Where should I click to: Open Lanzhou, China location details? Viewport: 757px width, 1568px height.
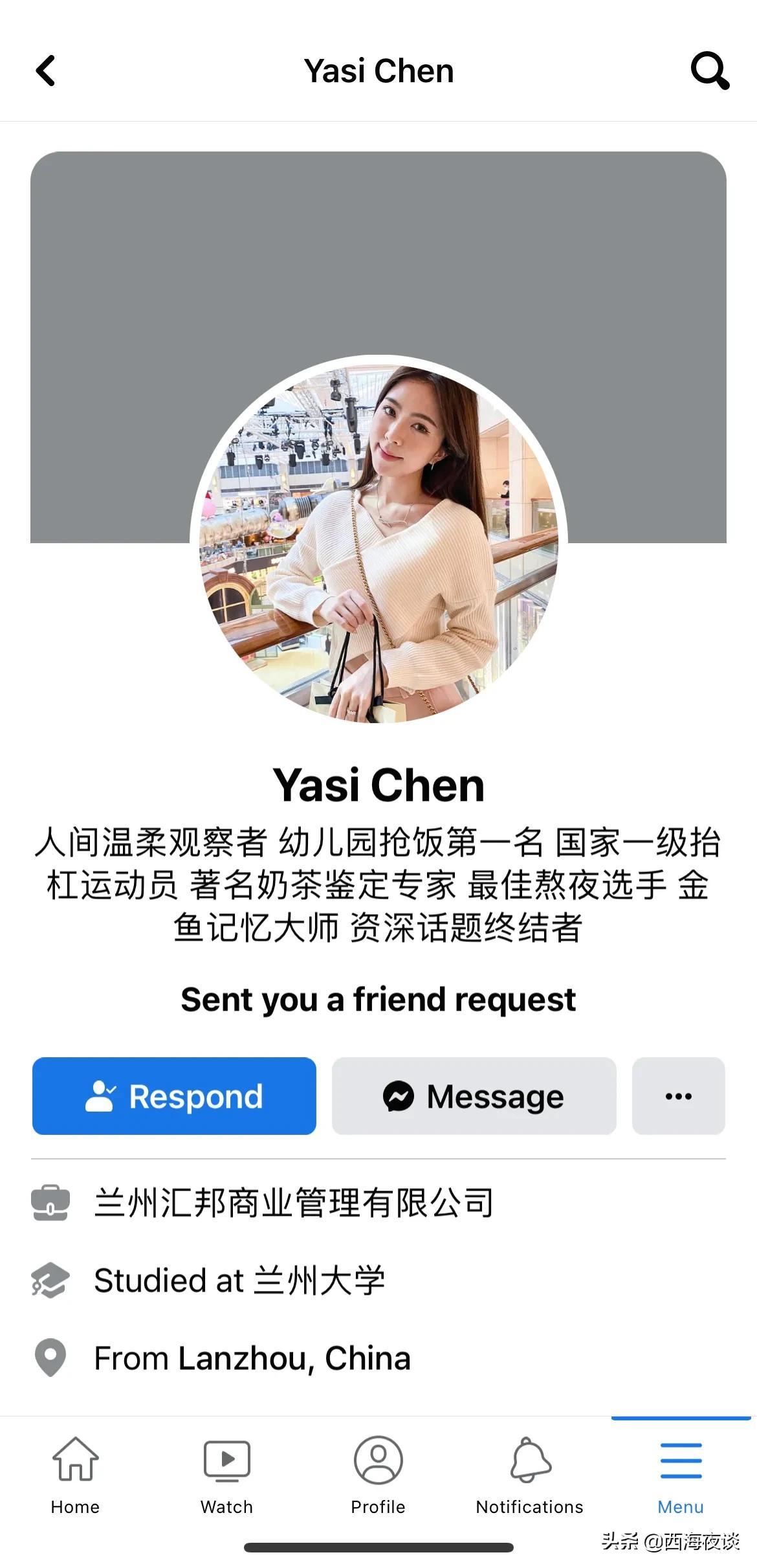click(252, 1358)
